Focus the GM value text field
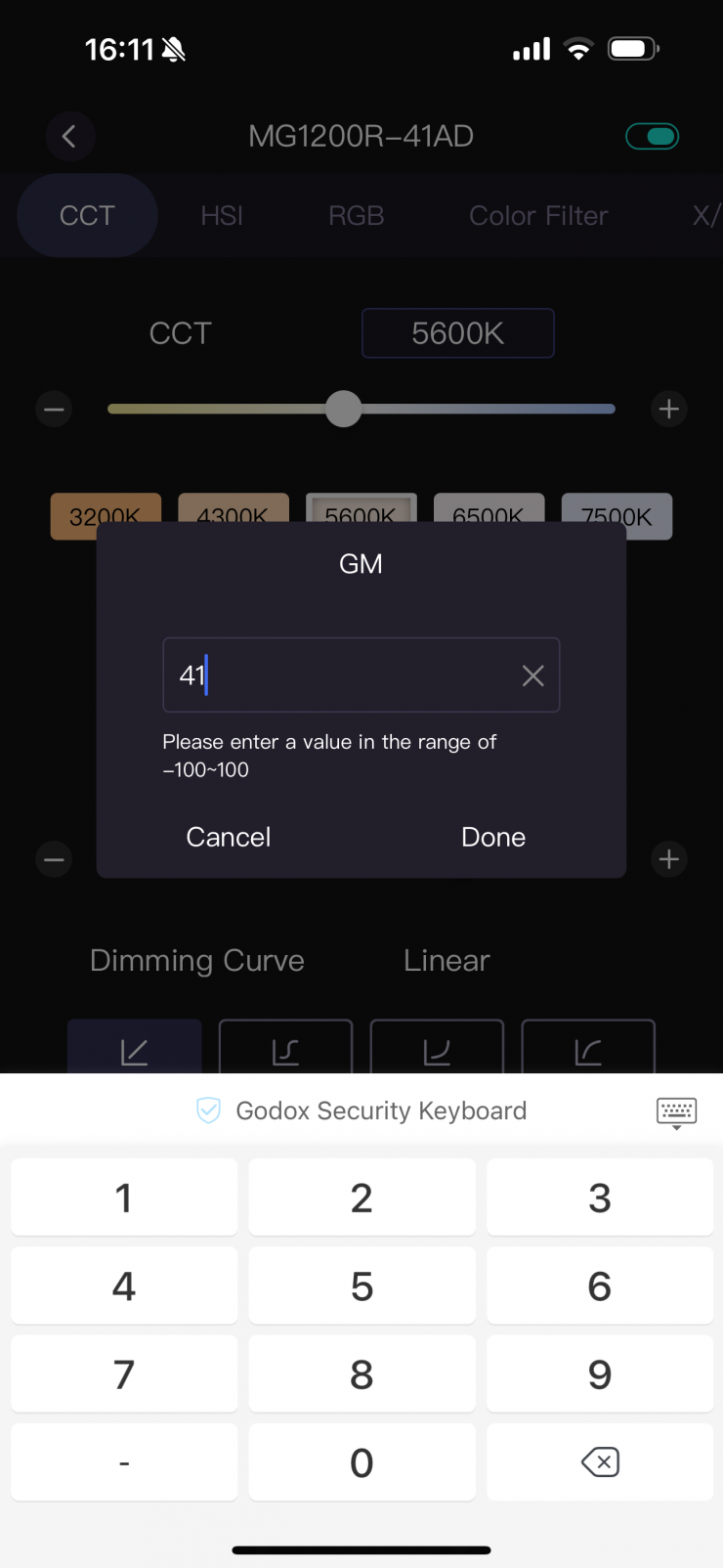This screenshot has height=1568, width=723. (342, 675)
